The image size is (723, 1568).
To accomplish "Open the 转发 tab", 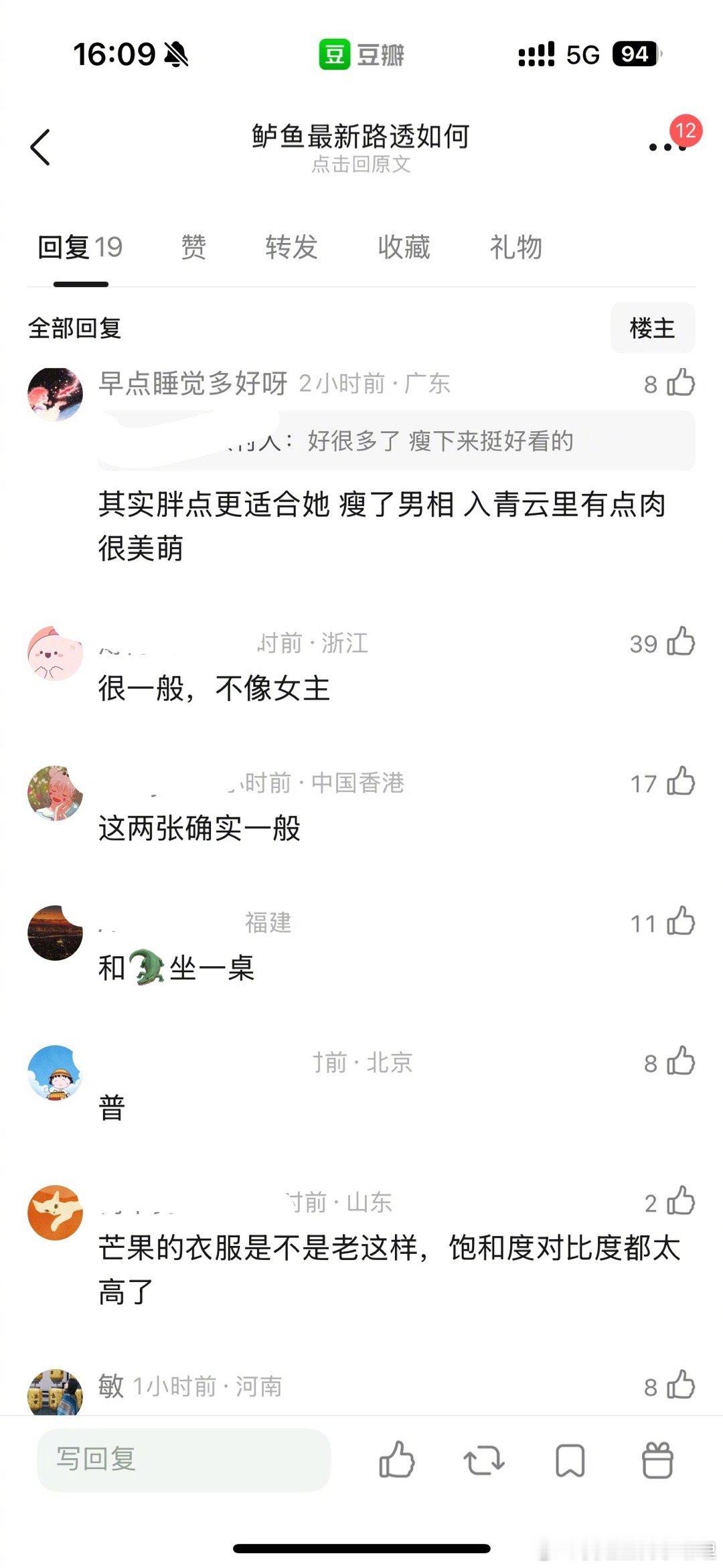I will 291,247.
